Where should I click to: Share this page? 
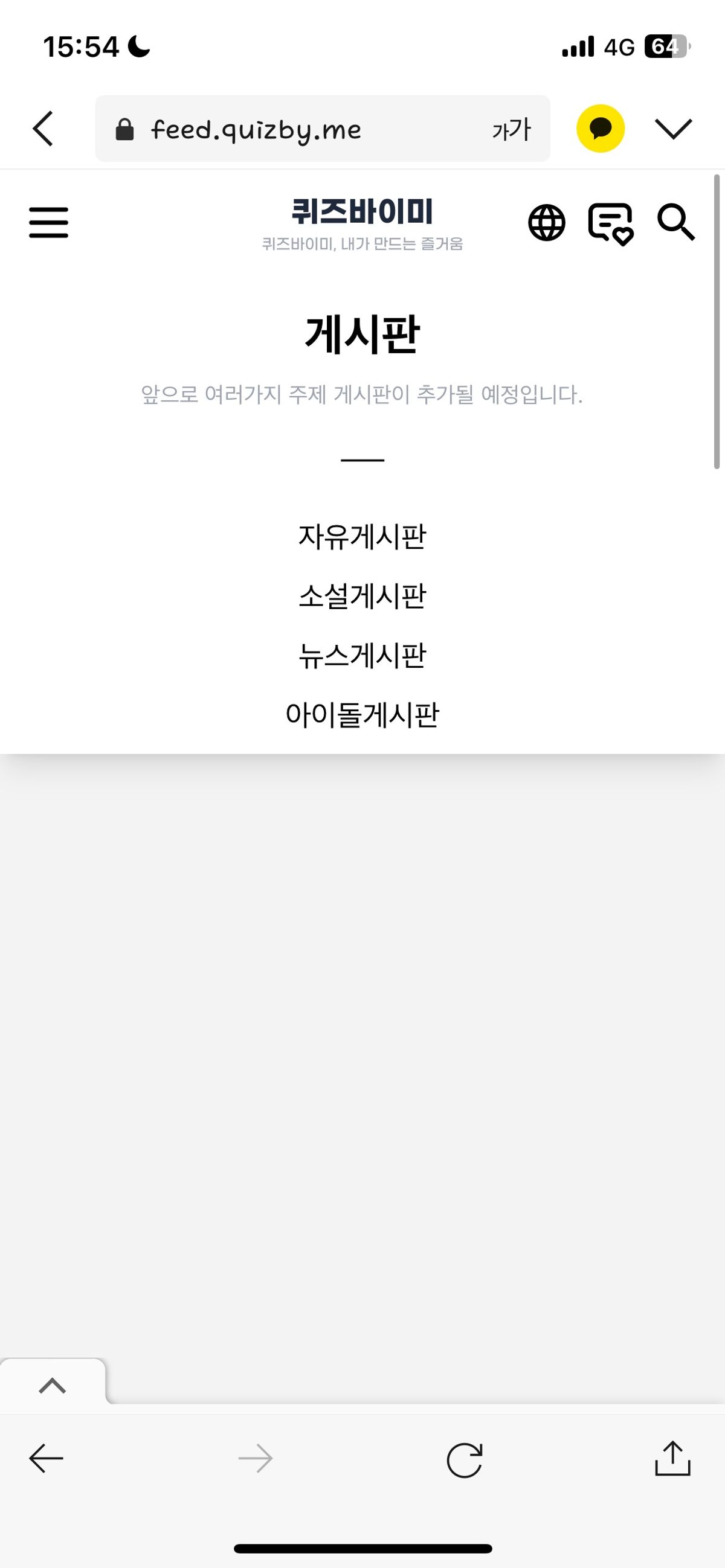point(672,1459)
